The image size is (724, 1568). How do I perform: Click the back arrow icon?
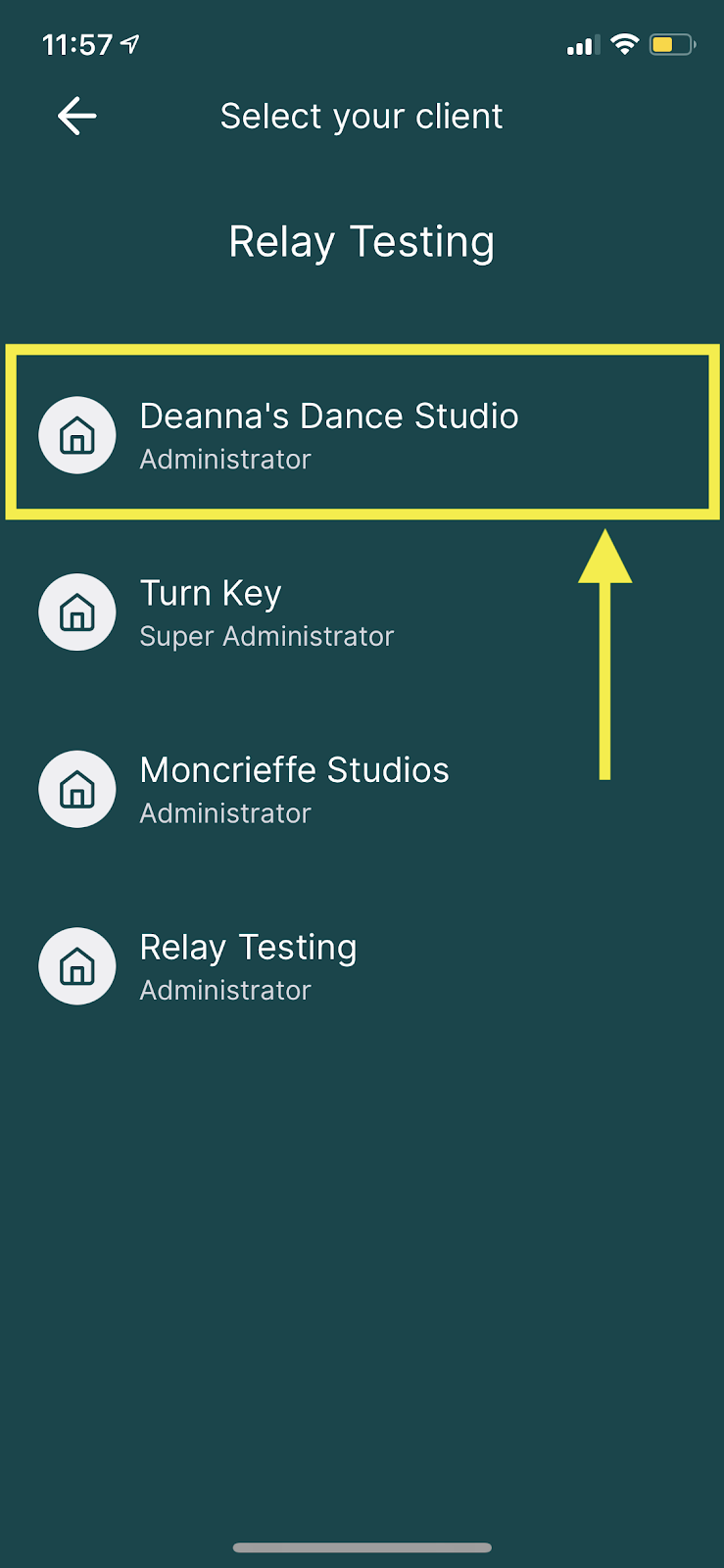[76, 115]
